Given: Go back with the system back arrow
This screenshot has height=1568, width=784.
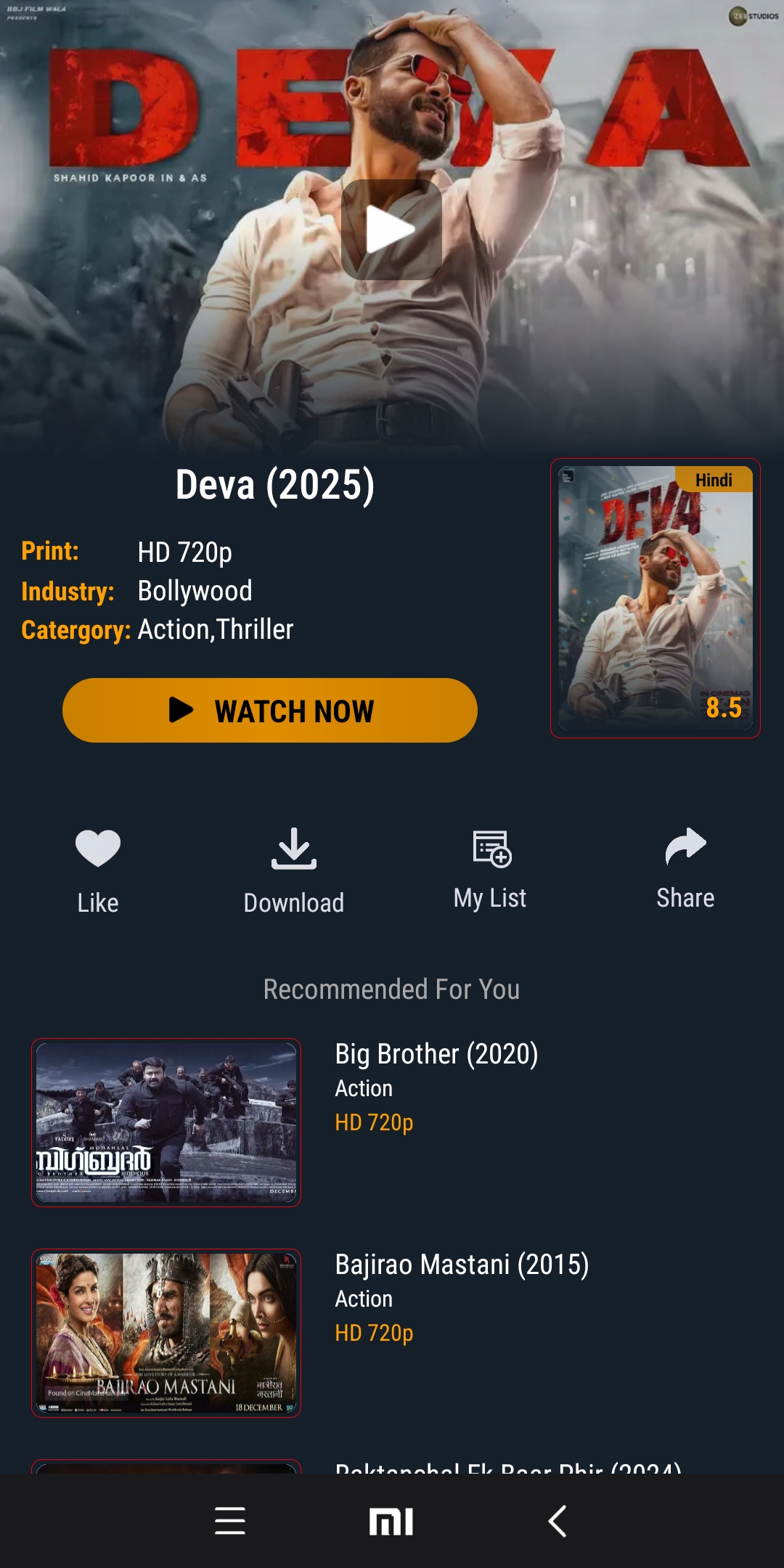Looking at the screenshot, I should point(557,1521).
